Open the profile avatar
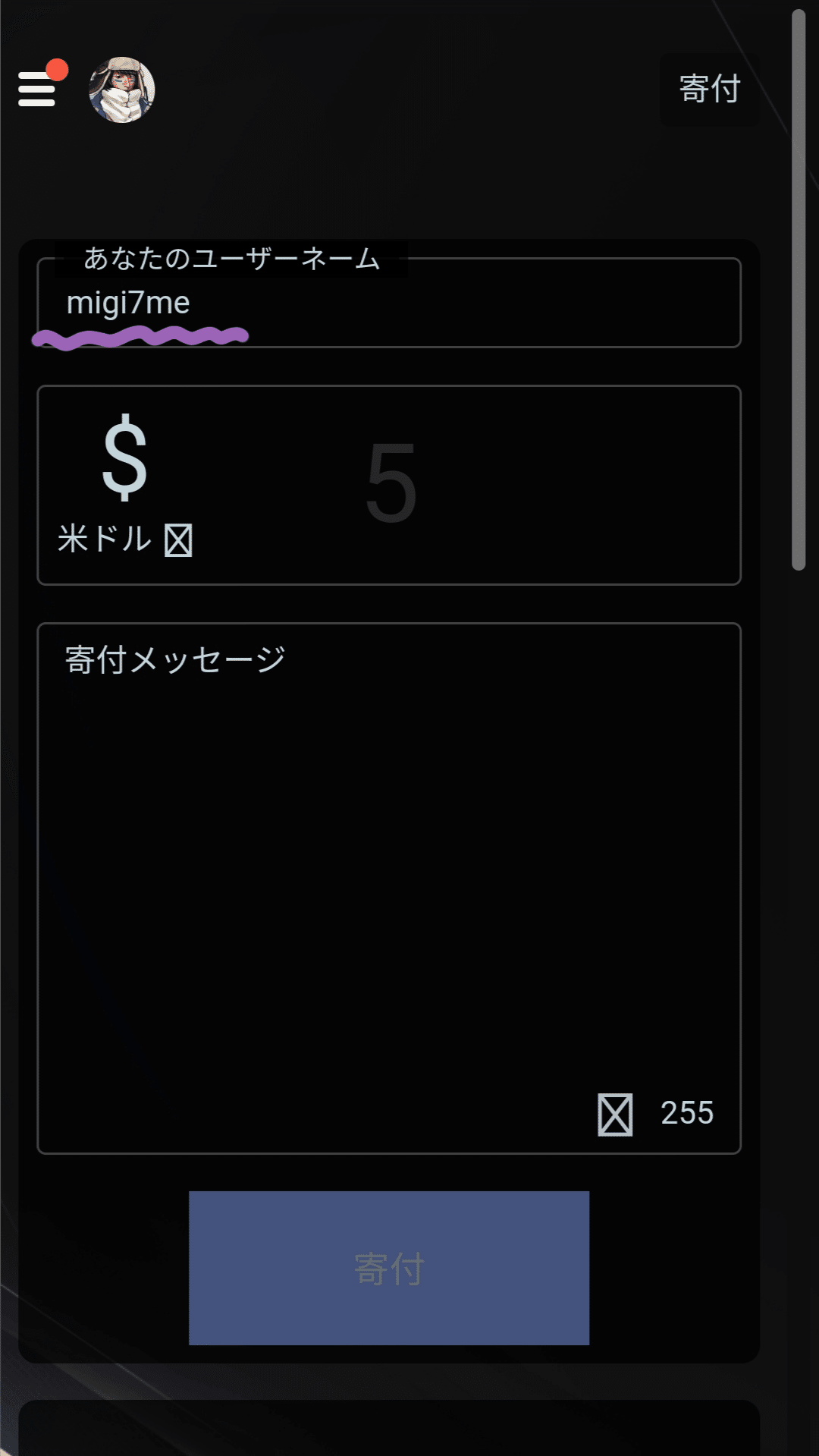Viewport: 819px width, 1456px height. click(x=122, y=90)
